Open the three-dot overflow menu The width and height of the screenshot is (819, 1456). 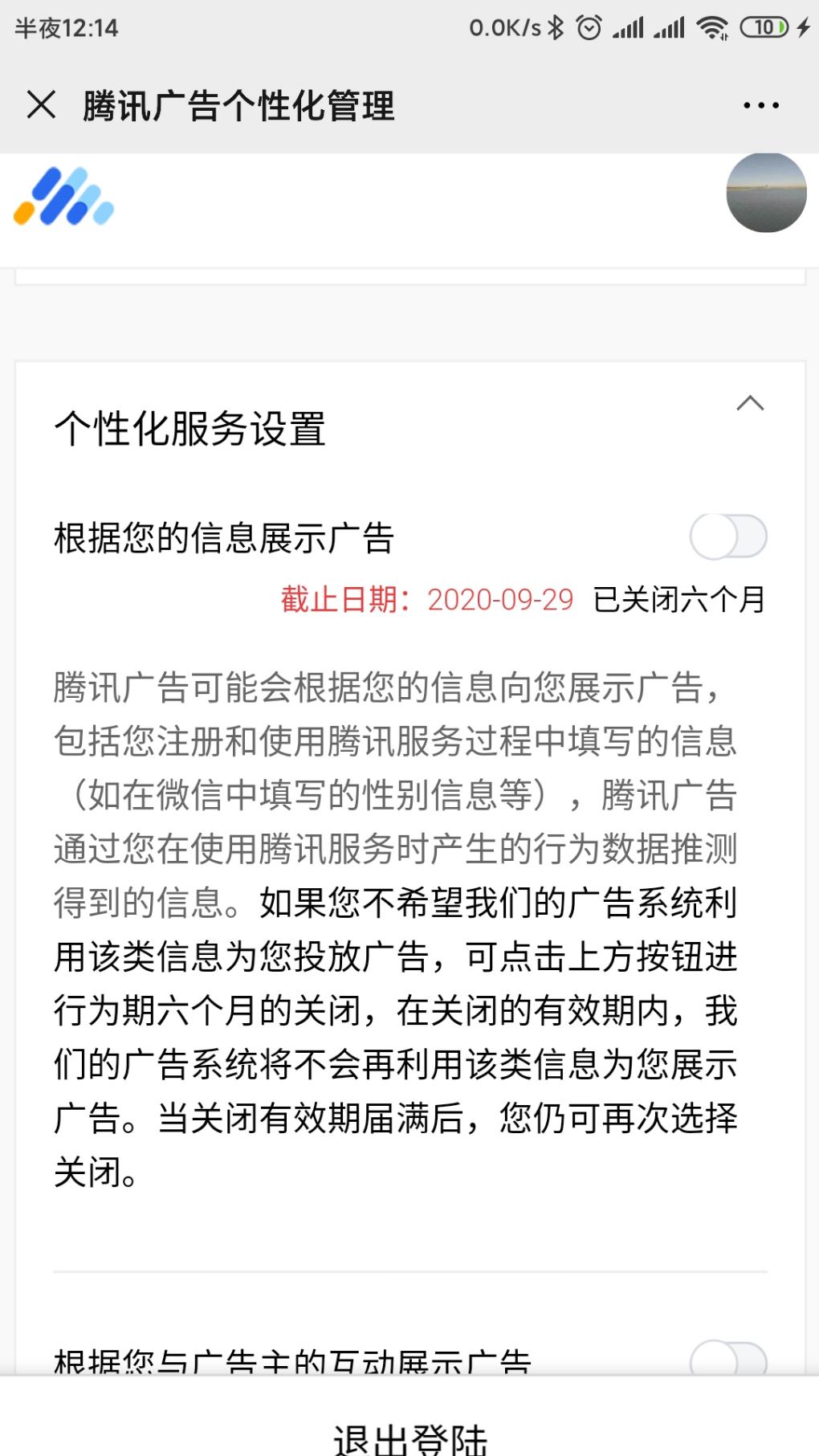tap(760, 105)
